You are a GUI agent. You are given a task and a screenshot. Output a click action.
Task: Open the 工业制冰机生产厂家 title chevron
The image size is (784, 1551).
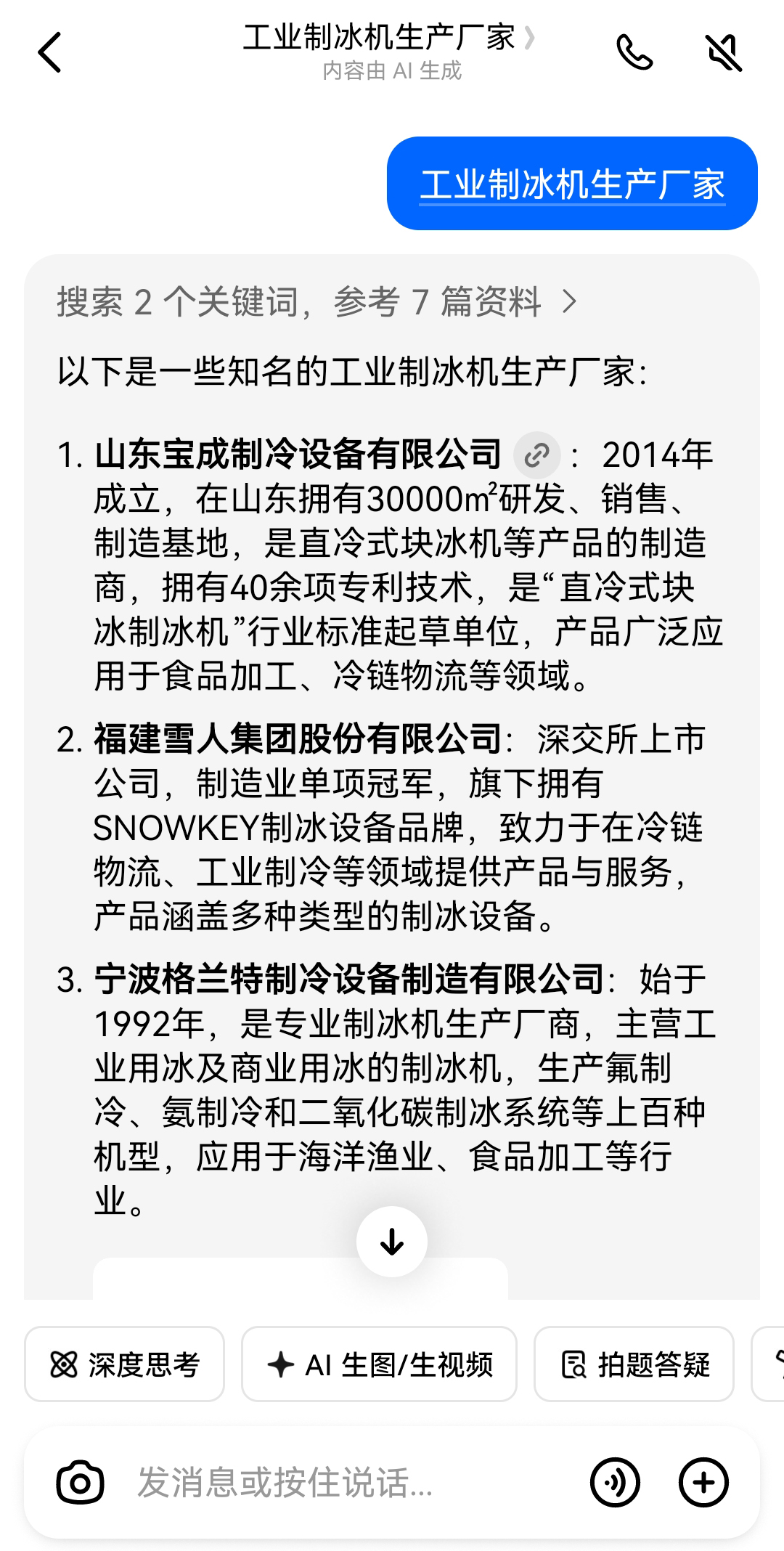(531, 38)
